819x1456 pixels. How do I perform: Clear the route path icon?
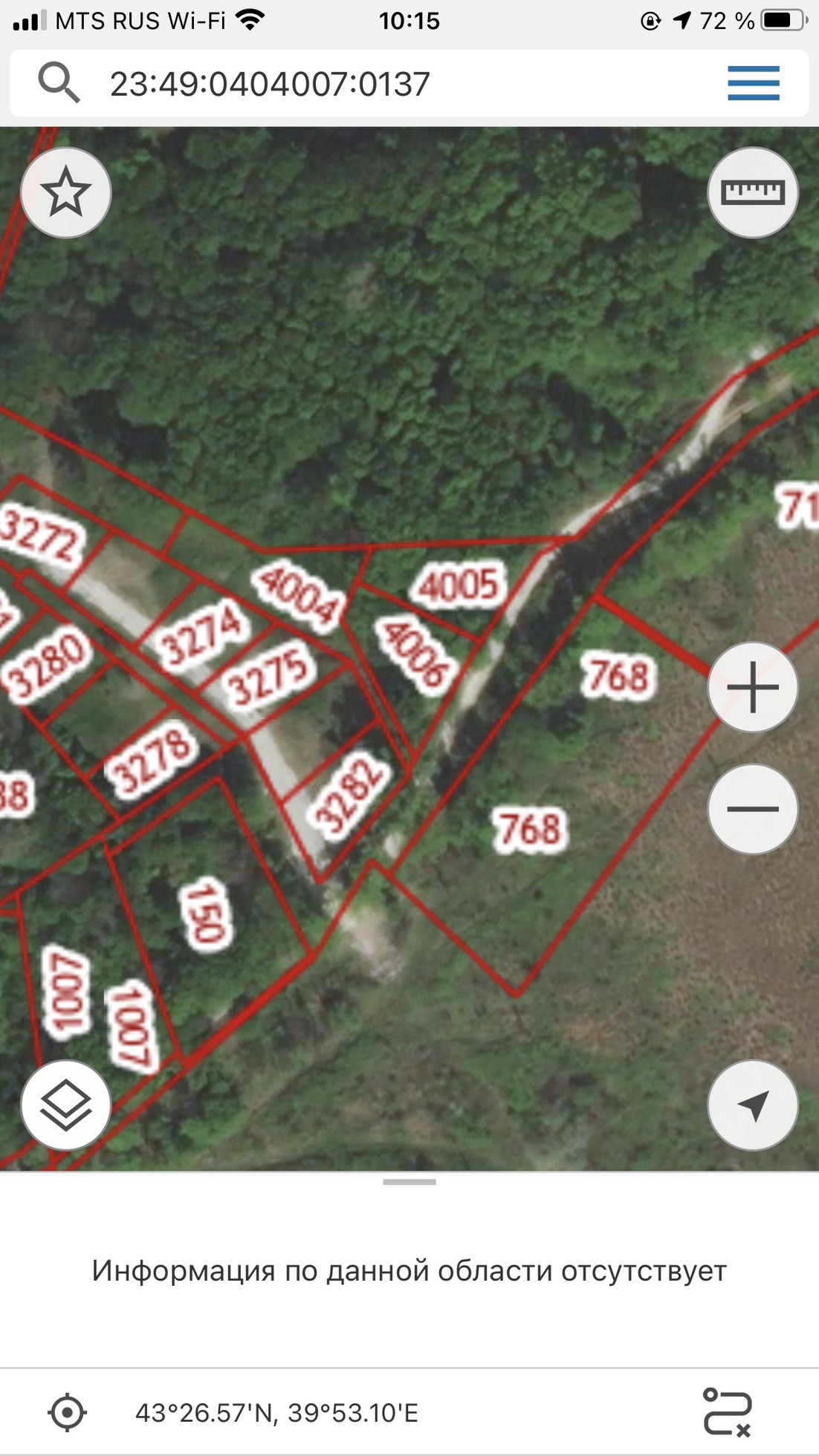(x=726, y=1411)
